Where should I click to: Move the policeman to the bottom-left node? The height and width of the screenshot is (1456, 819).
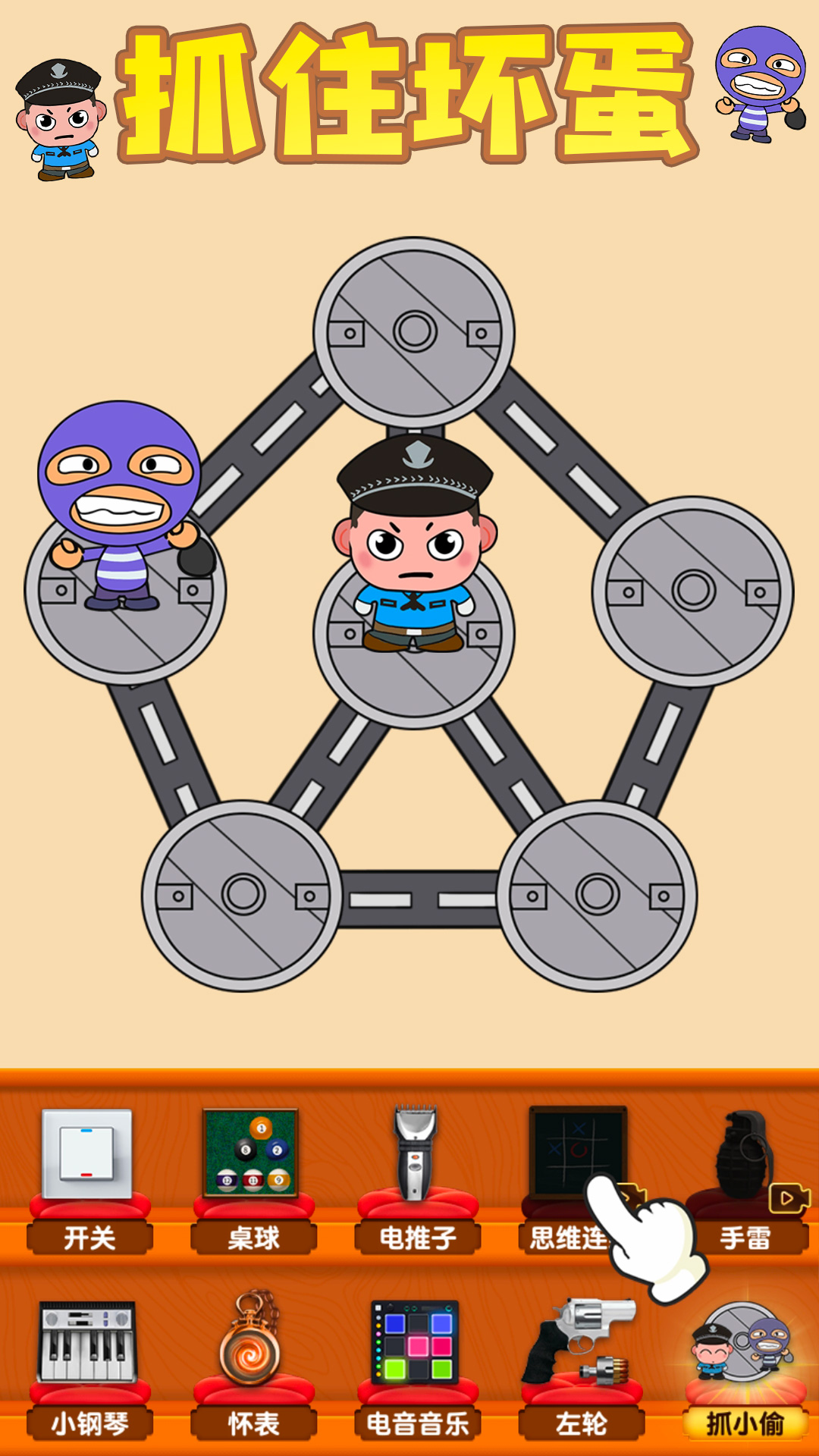click(x=243, y=895)
